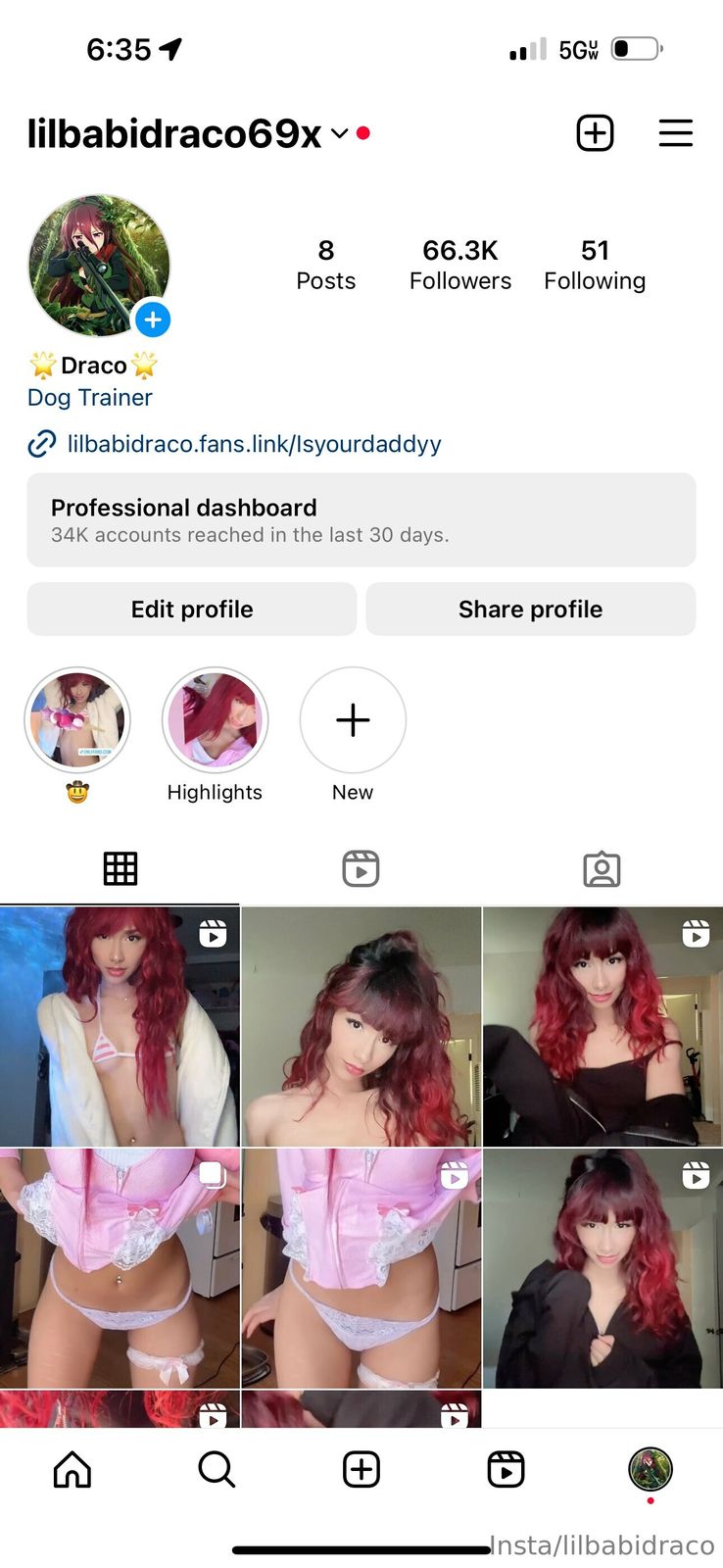Tap Edit profile
This screenshot has height=1568, width=723.
(x=192, y=610)
